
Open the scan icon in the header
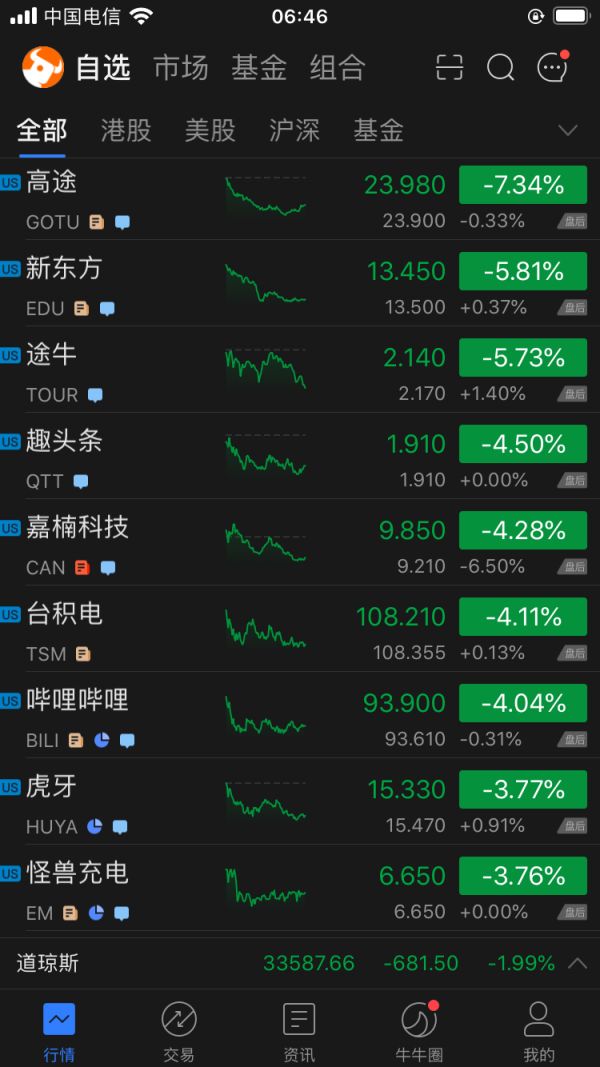click(450, 68)
